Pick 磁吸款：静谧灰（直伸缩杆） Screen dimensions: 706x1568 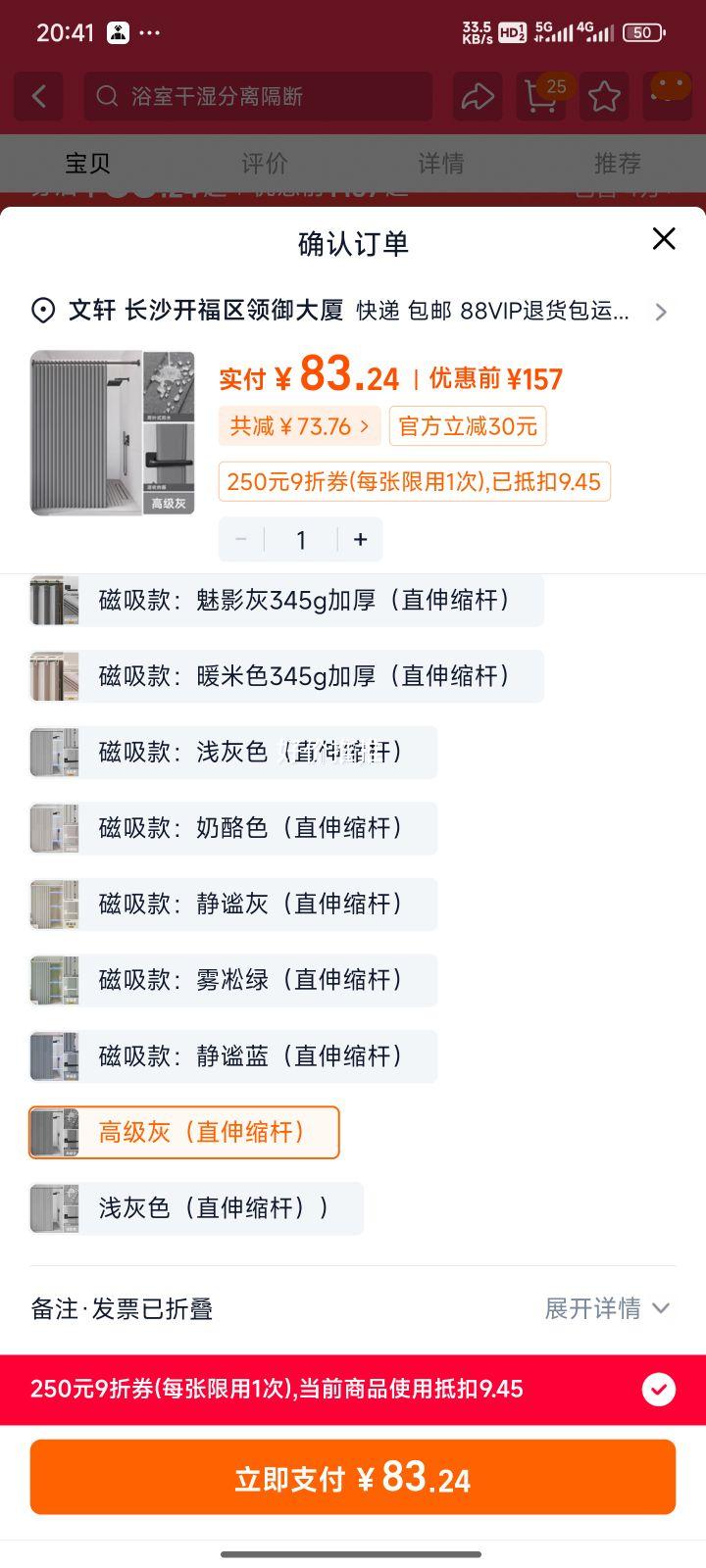click(233, 904)
